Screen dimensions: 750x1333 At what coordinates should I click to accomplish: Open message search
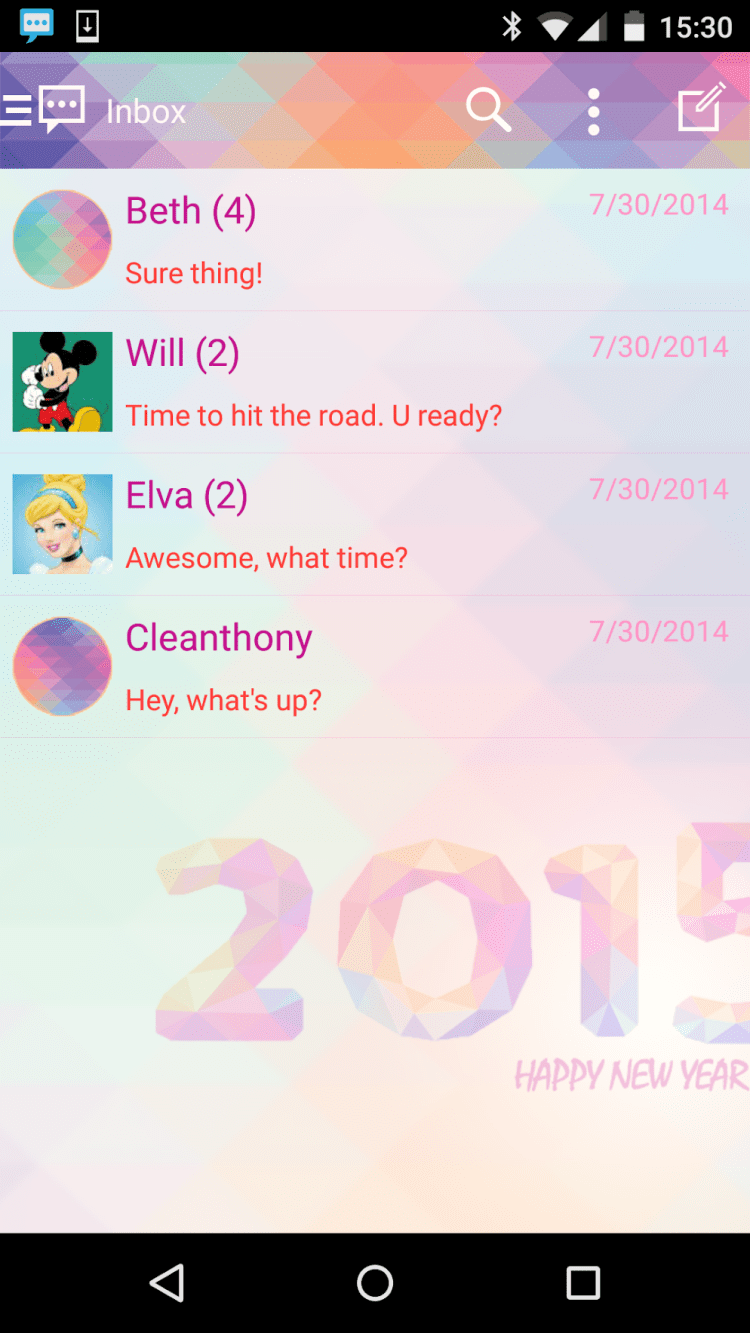(x=488, y=110)
